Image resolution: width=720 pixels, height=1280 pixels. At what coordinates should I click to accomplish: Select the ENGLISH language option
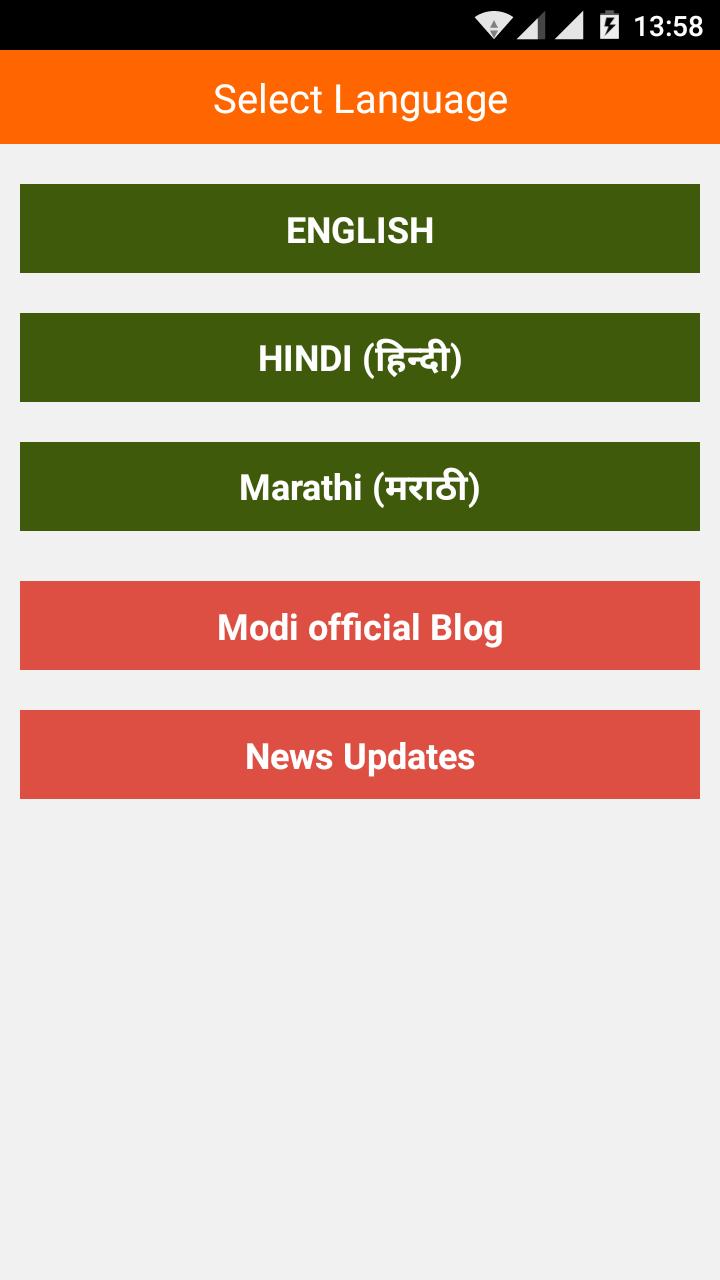click(360, 228)
